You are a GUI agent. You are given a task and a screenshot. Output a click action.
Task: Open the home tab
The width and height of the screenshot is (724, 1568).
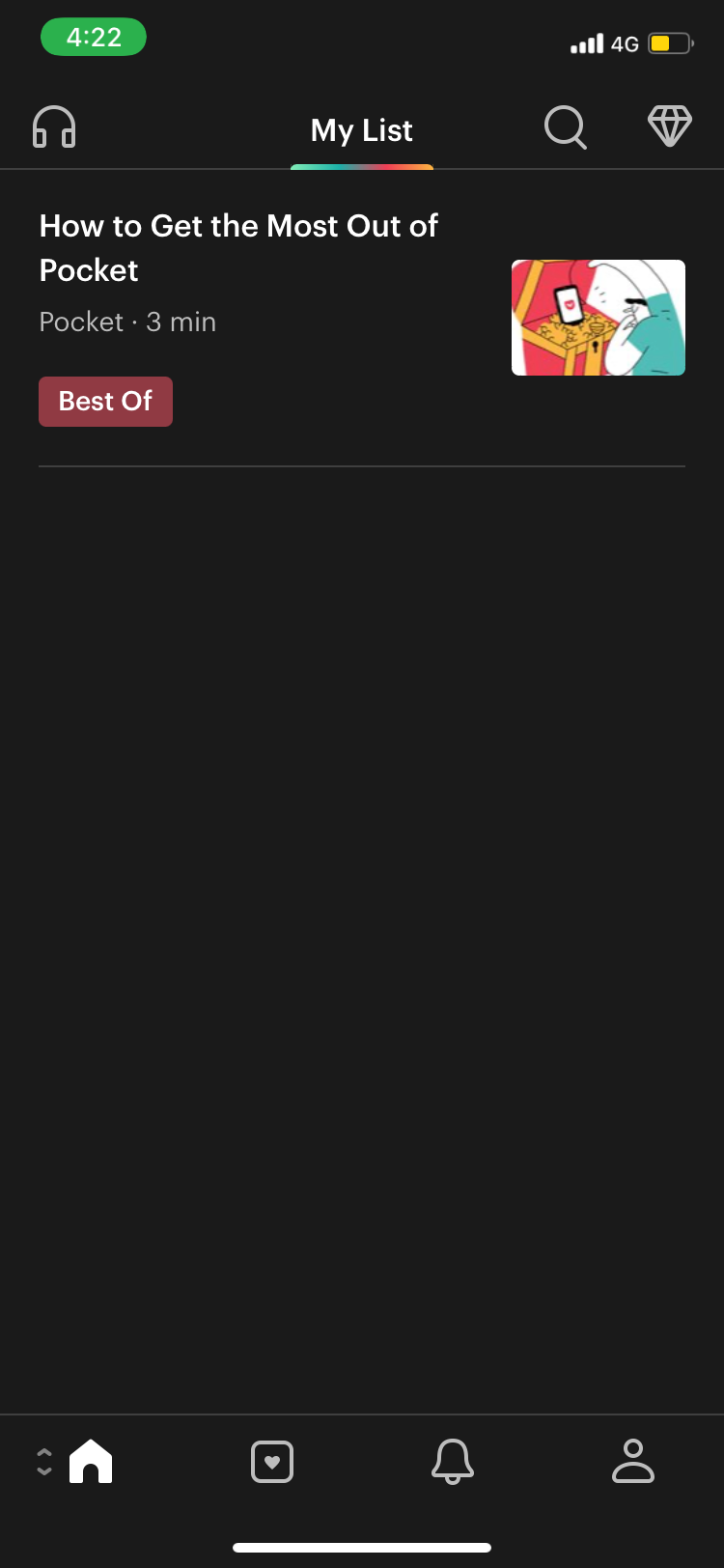[x=91, y=1461]
